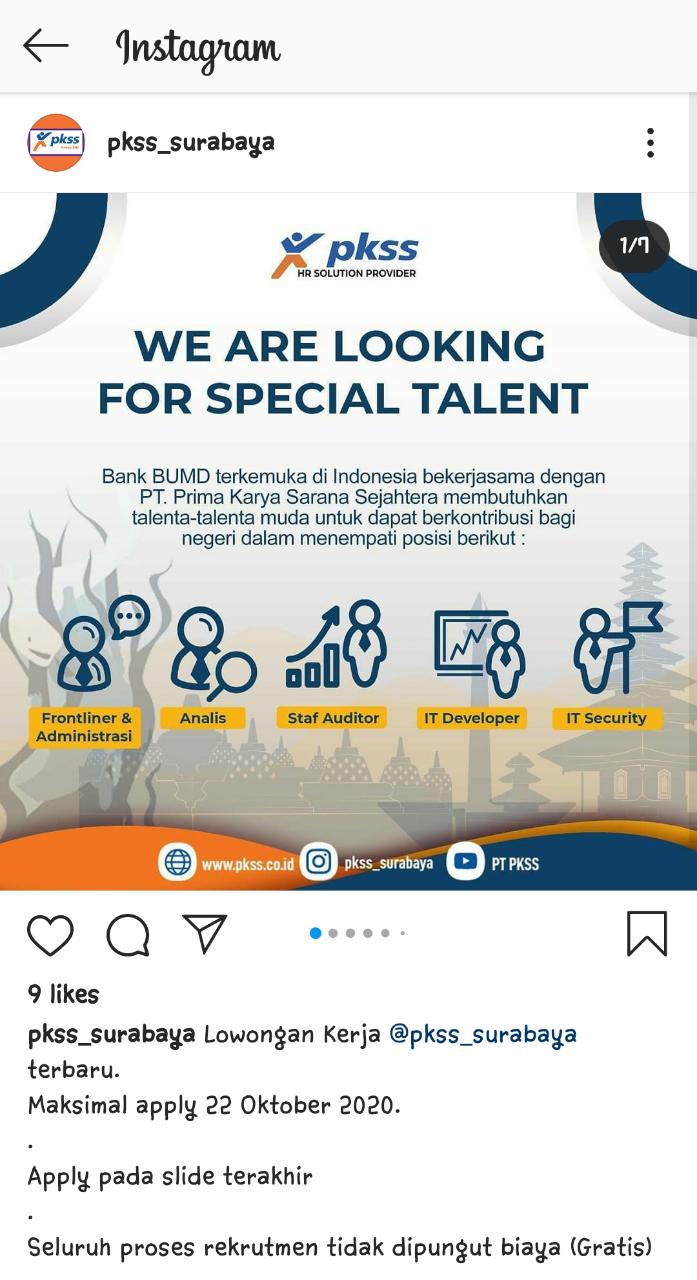Open the post's three-dot overflow menu

pyautogui.click(x=650, y=143)
